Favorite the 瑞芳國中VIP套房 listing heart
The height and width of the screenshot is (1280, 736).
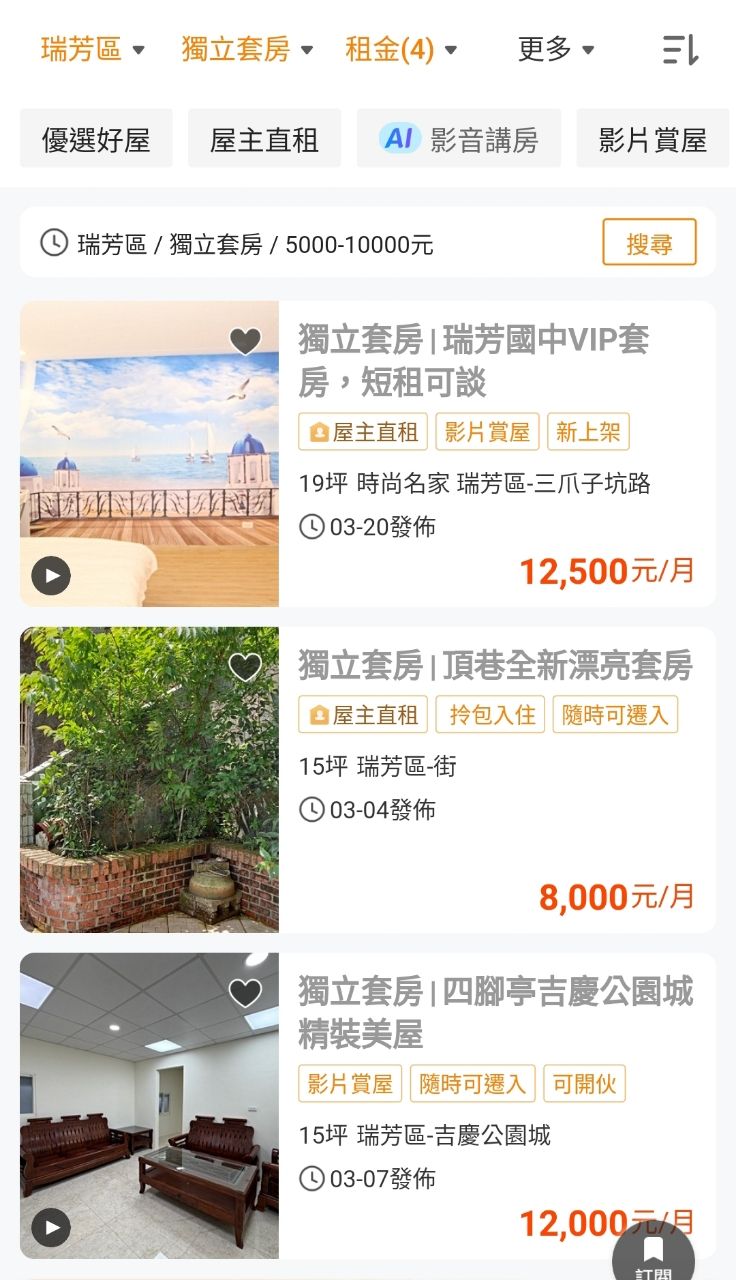245,340
